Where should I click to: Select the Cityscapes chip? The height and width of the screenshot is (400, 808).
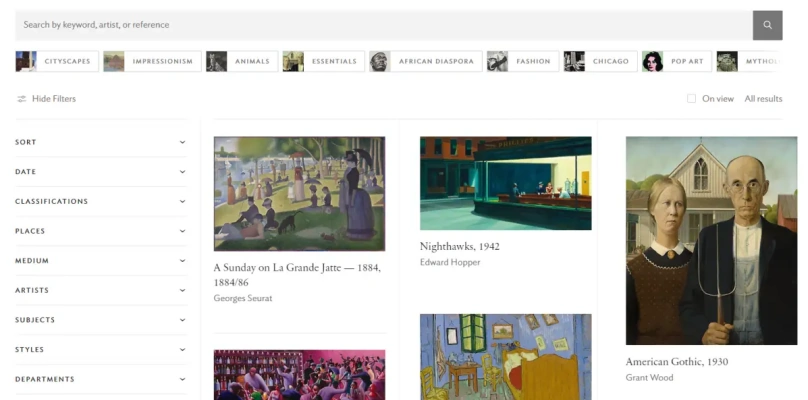pos(57,62)
